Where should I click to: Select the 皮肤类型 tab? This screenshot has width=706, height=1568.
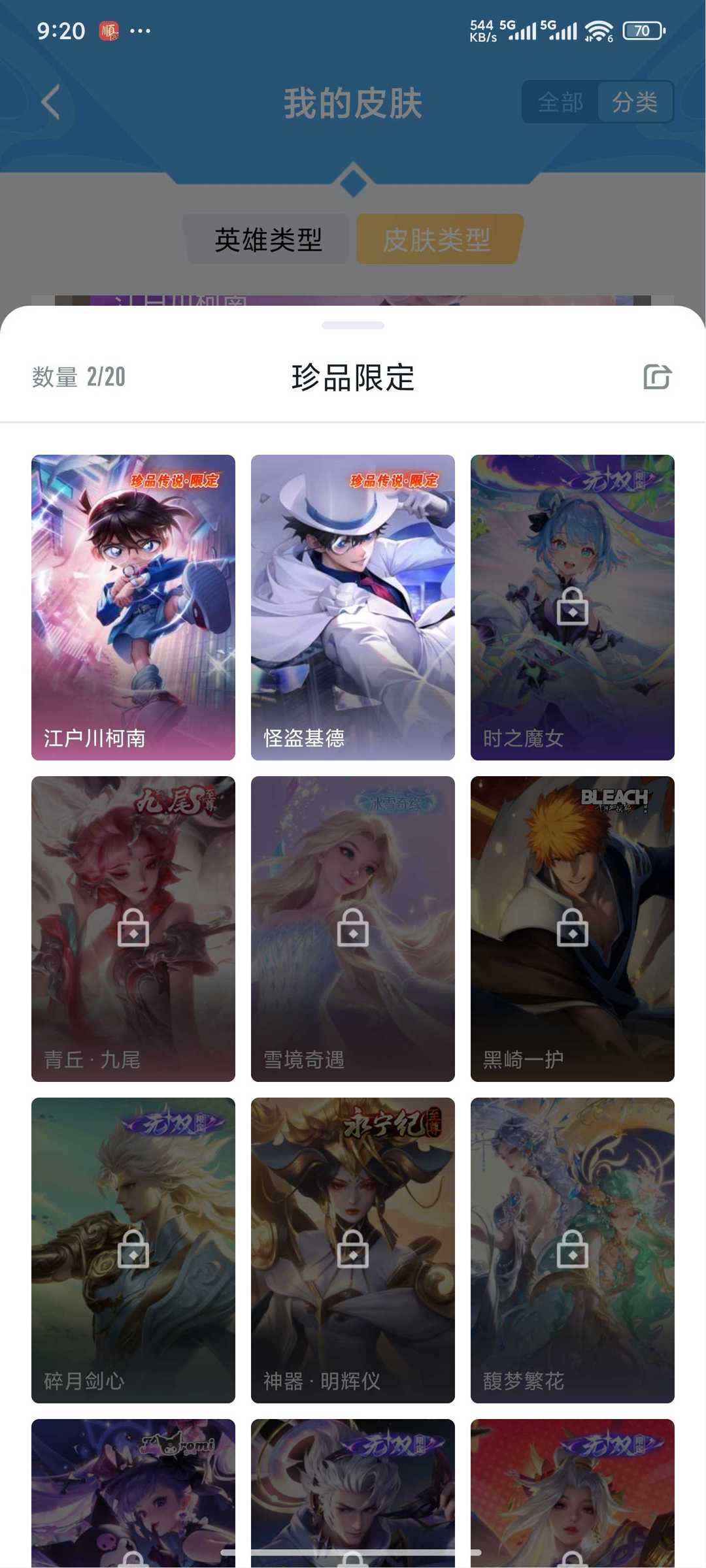(437, 239)
